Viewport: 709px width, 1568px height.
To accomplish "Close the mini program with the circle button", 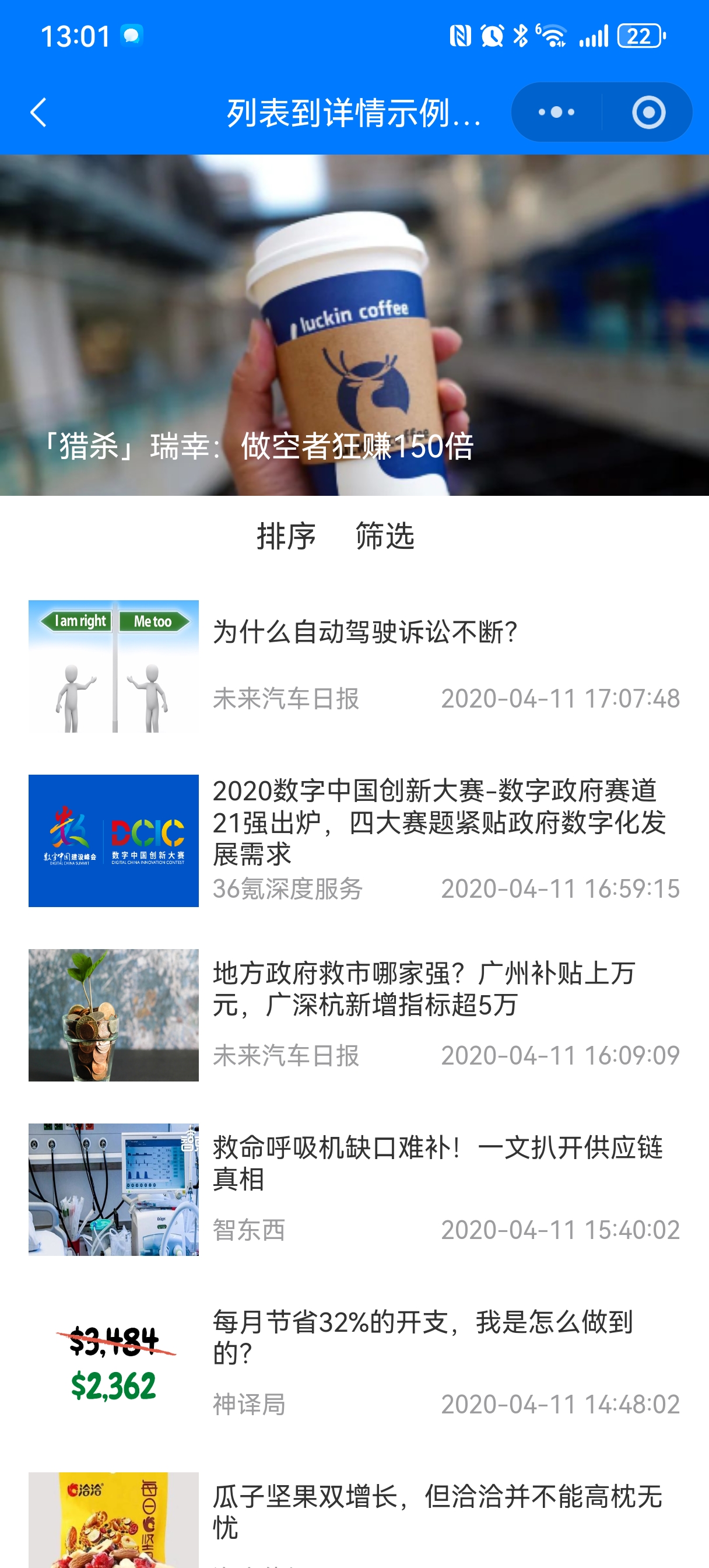I will (x=648, y=113).
